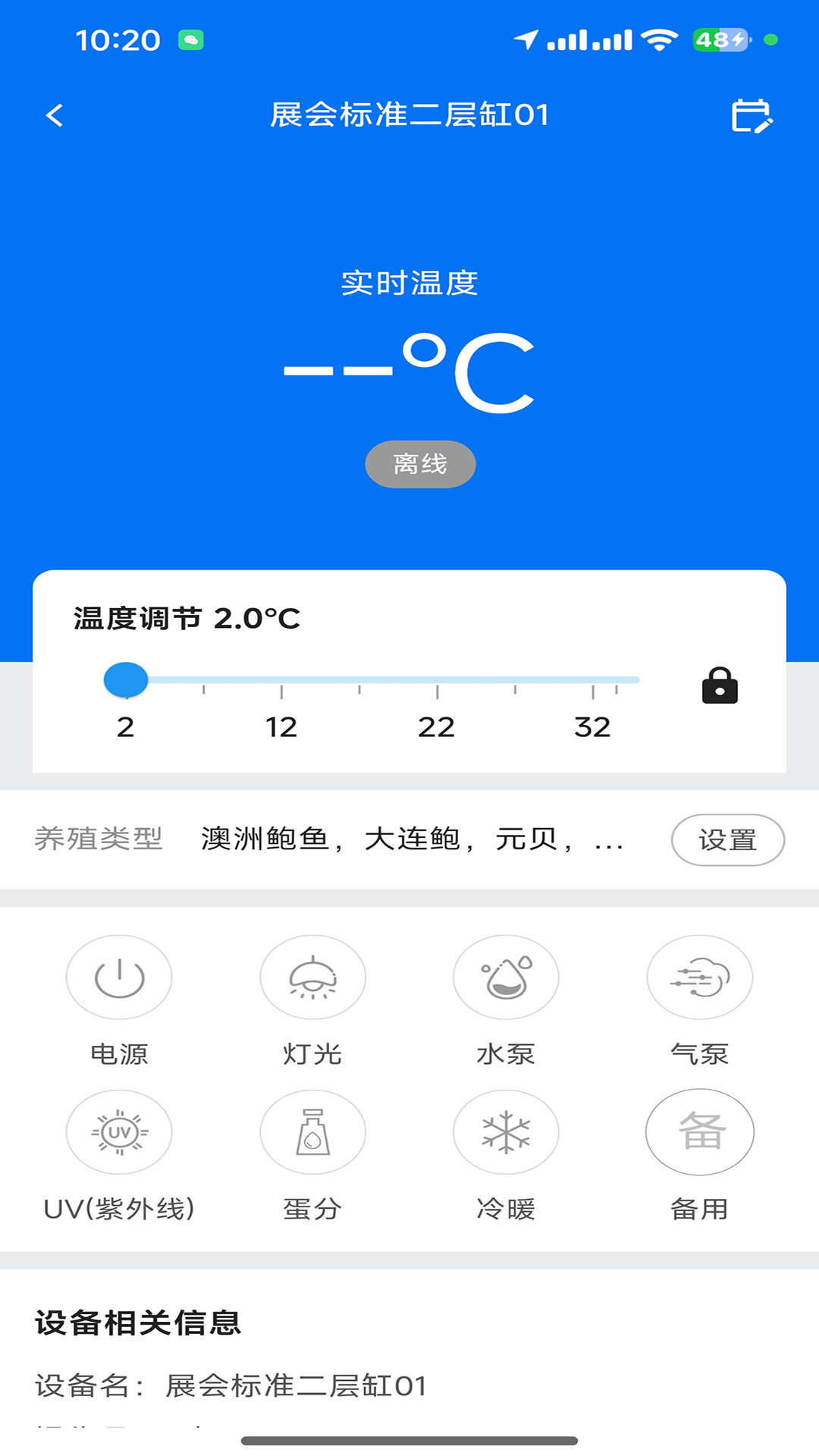Enable the UV(紫外线) sterilizer

tap(118, 1131)
